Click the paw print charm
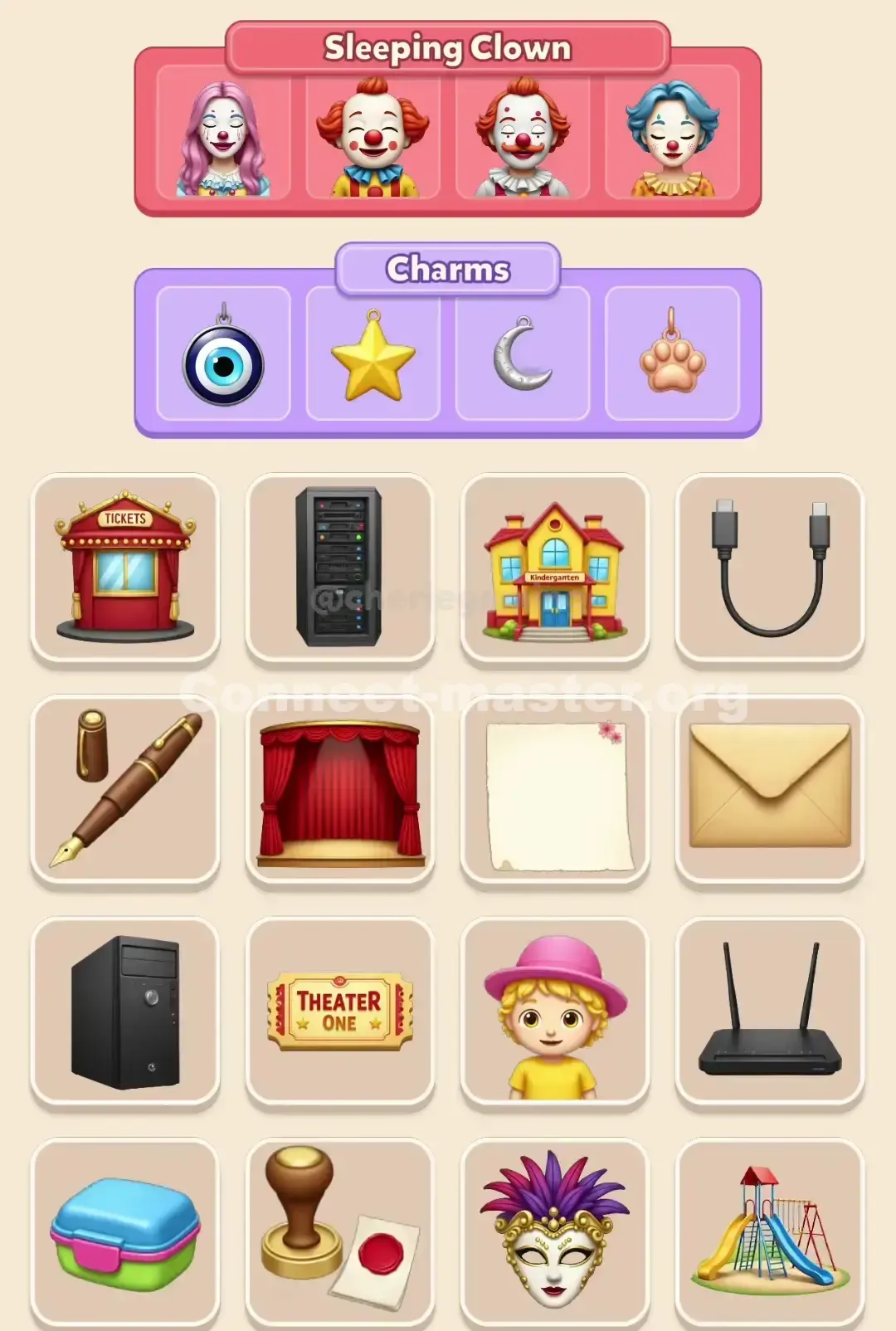This screenshot has width=896, height=1331. (674, 357)
